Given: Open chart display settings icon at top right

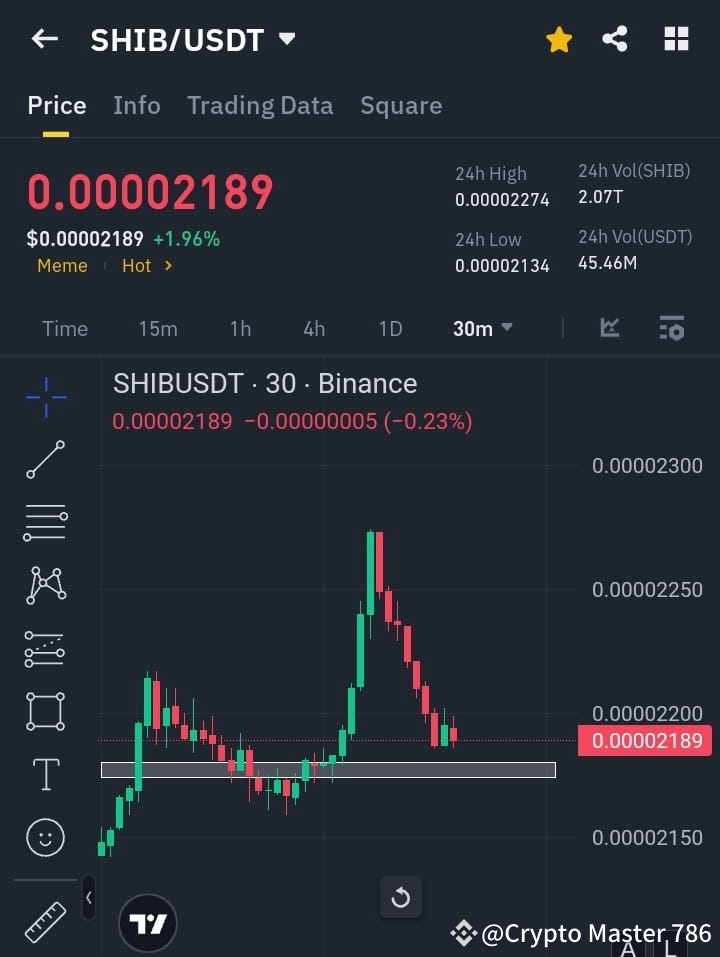Looking at the screenshot, I should (x=671, y=328).
